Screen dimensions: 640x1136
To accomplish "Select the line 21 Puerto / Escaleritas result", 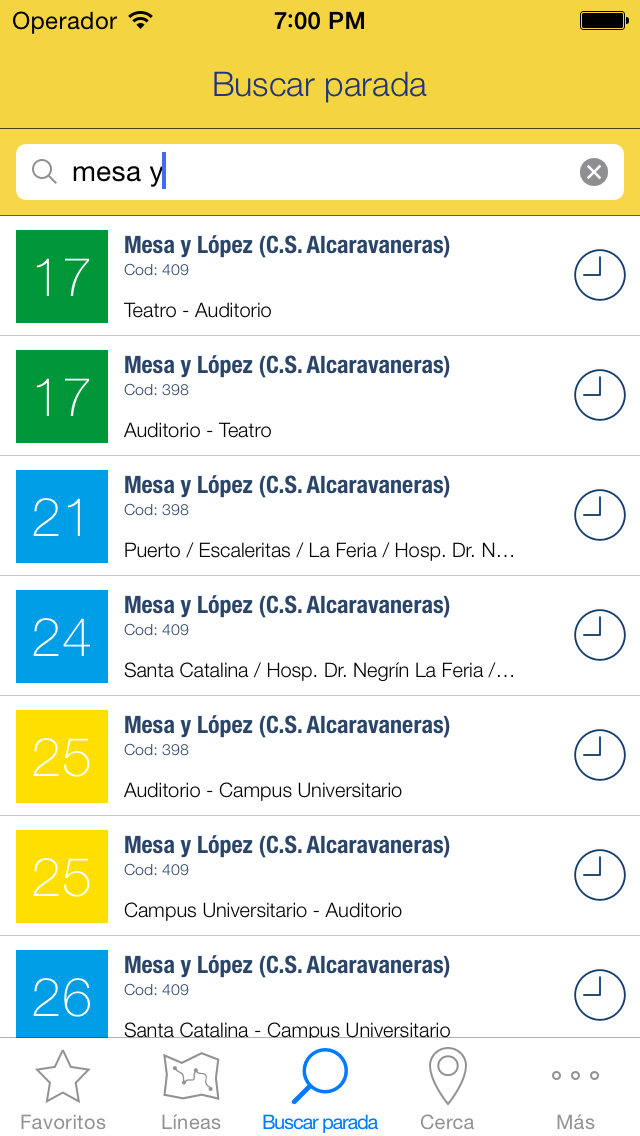I will 320,517.
